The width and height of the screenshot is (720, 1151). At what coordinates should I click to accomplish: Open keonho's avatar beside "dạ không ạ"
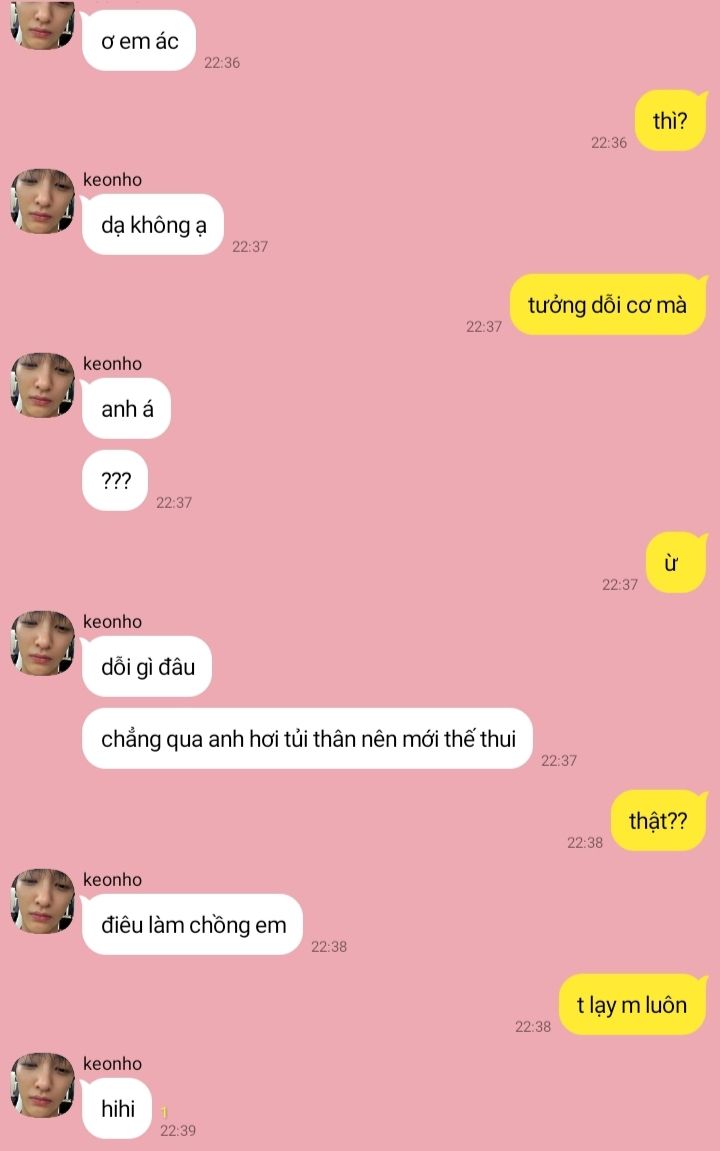42,201
